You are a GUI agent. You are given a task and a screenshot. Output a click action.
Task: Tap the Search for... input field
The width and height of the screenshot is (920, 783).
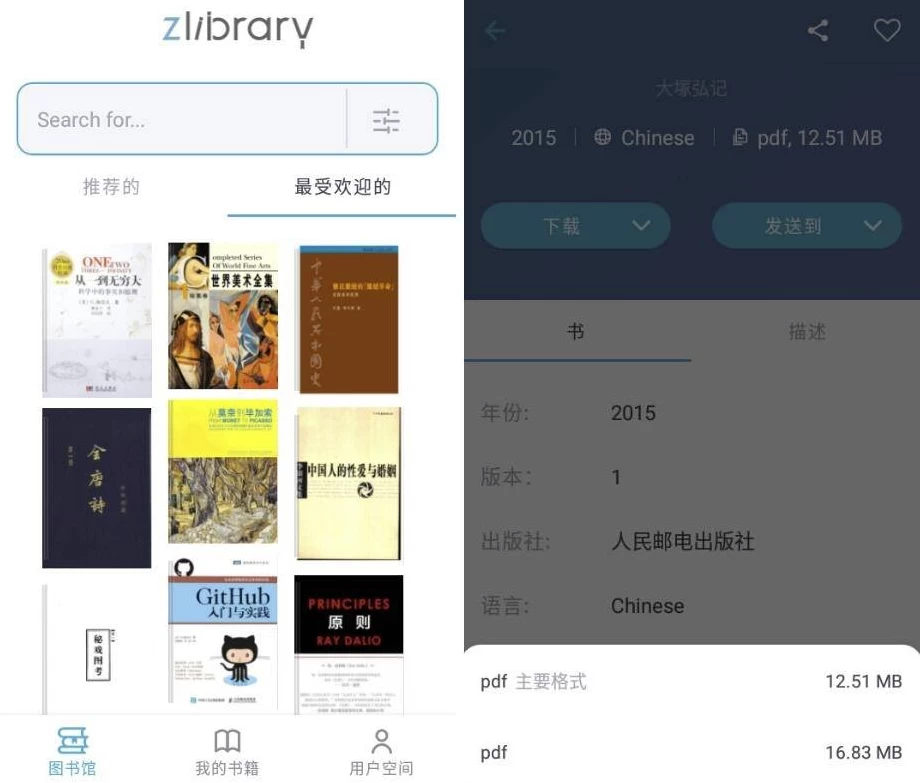point(180,120)
